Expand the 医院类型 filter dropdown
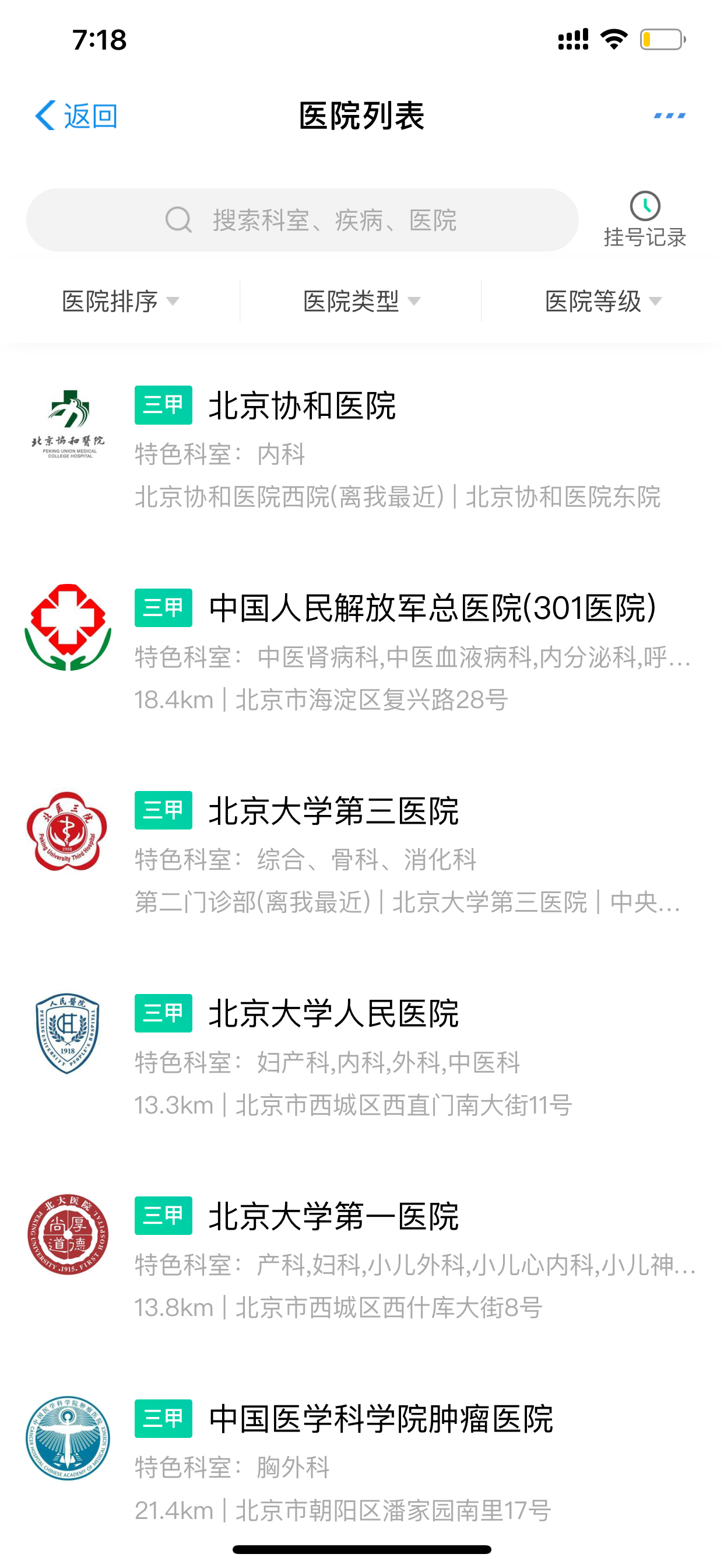 tap(362, 300)
